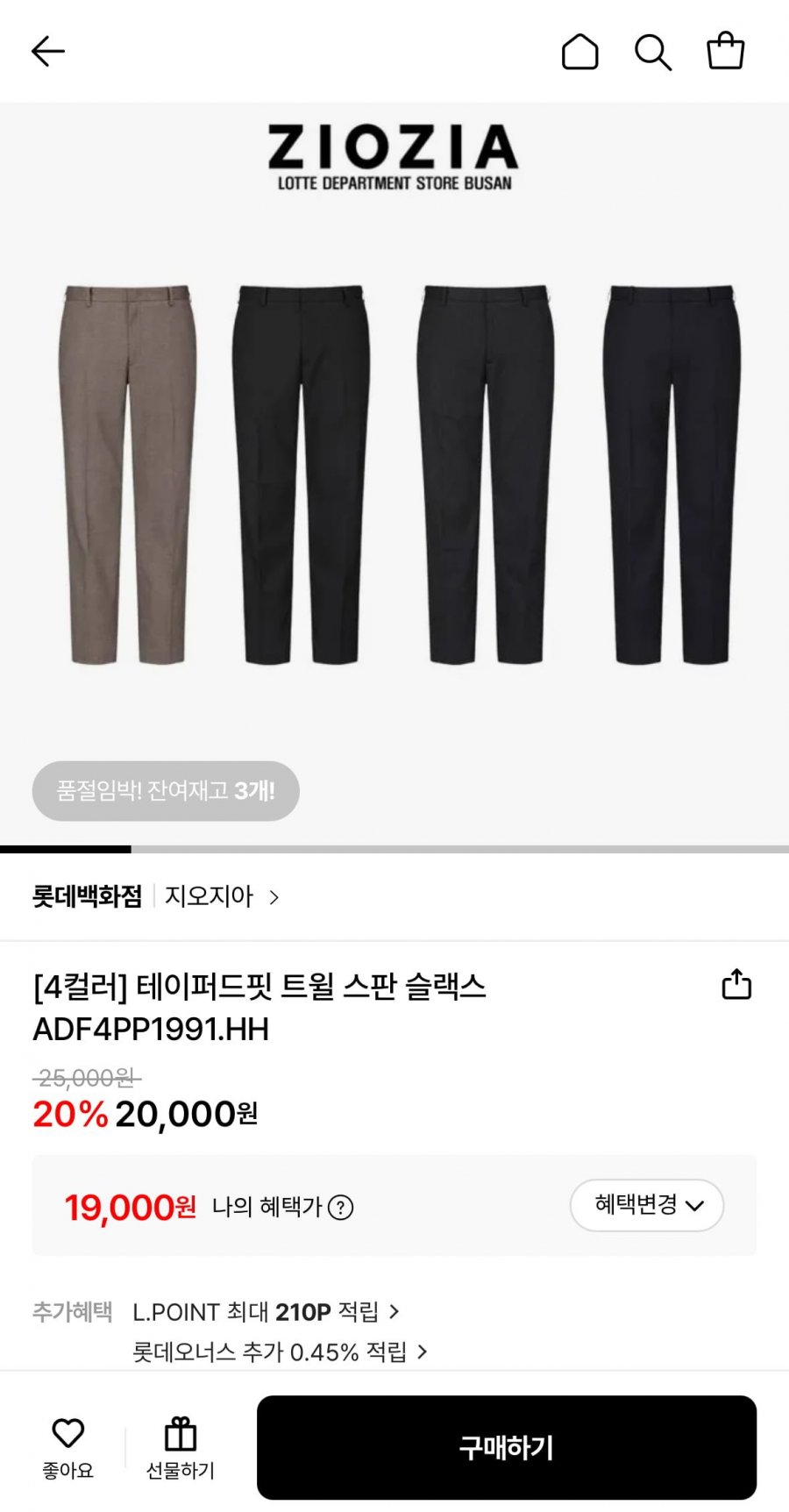Share this slacks product
Viewport: 789px width, 1512px height.
(x=736, y=984)
